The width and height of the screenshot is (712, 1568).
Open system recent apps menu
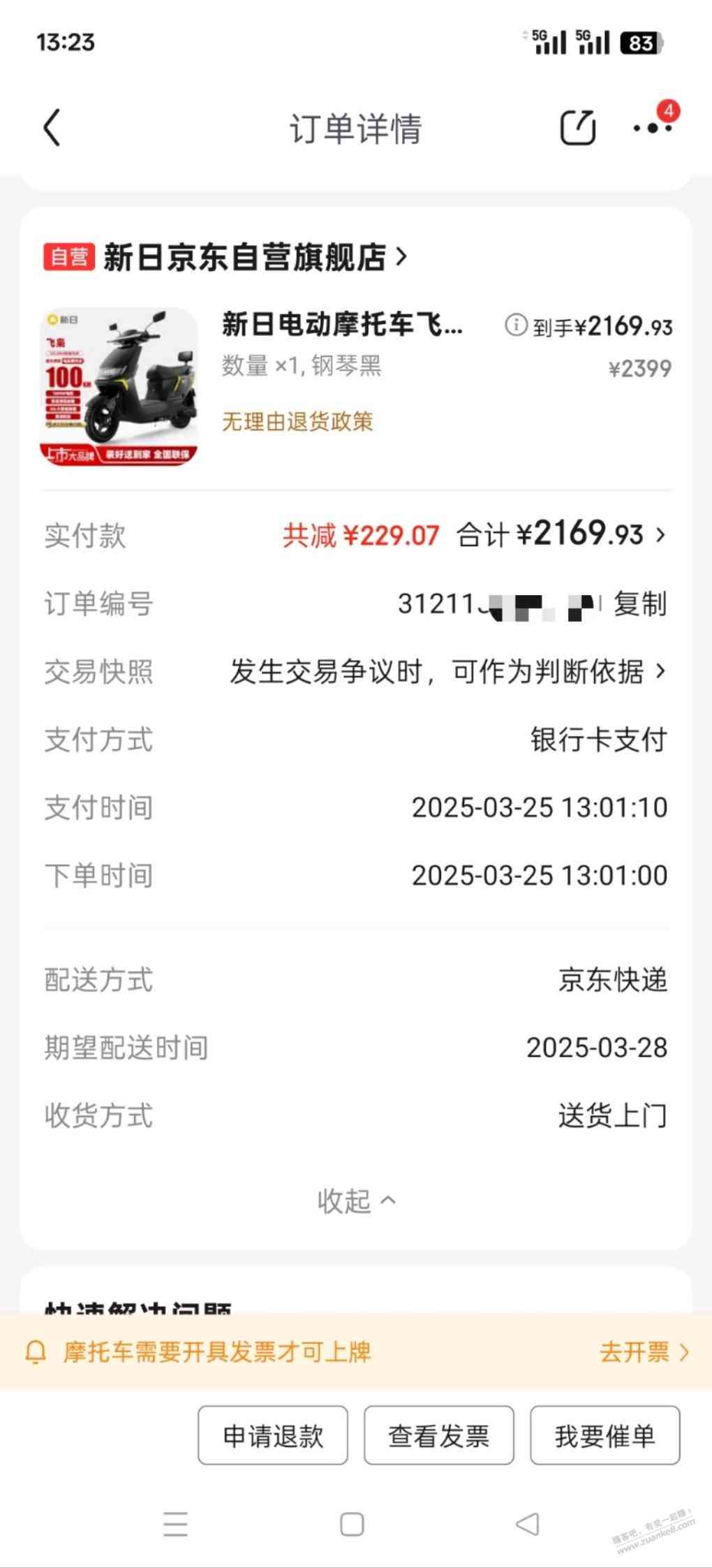[x=175, y=1524]
